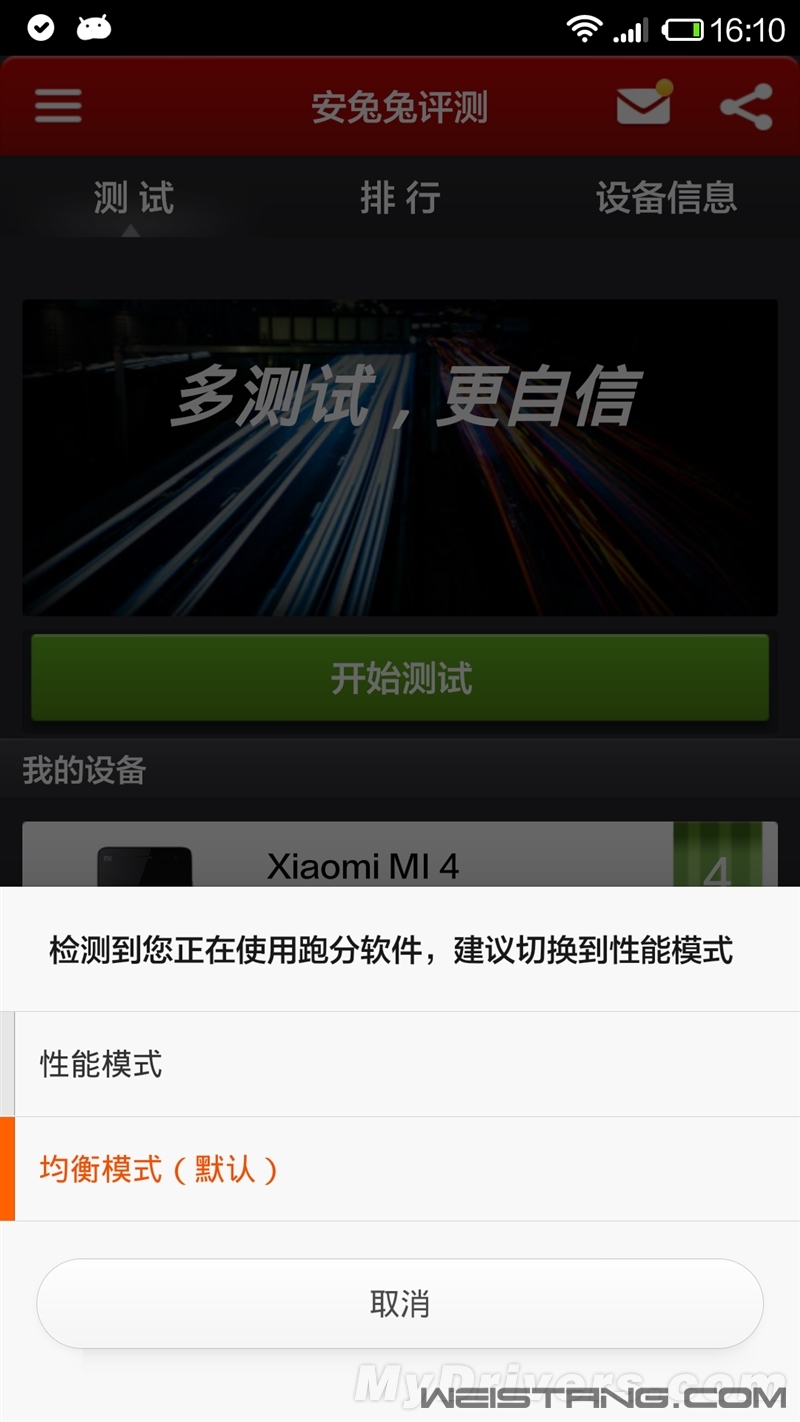Dismiss dialog with 取消 button
The image size is (800, 1422).
[400, 1303]
